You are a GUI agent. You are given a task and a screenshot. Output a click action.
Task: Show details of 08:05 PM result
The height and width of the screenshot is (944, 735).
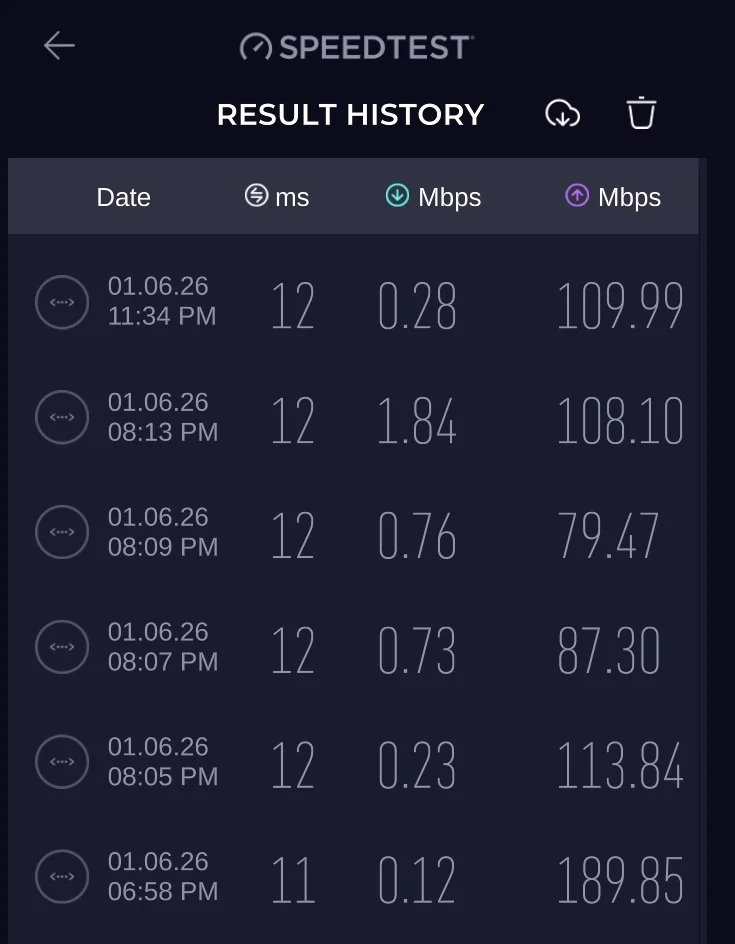360,762
